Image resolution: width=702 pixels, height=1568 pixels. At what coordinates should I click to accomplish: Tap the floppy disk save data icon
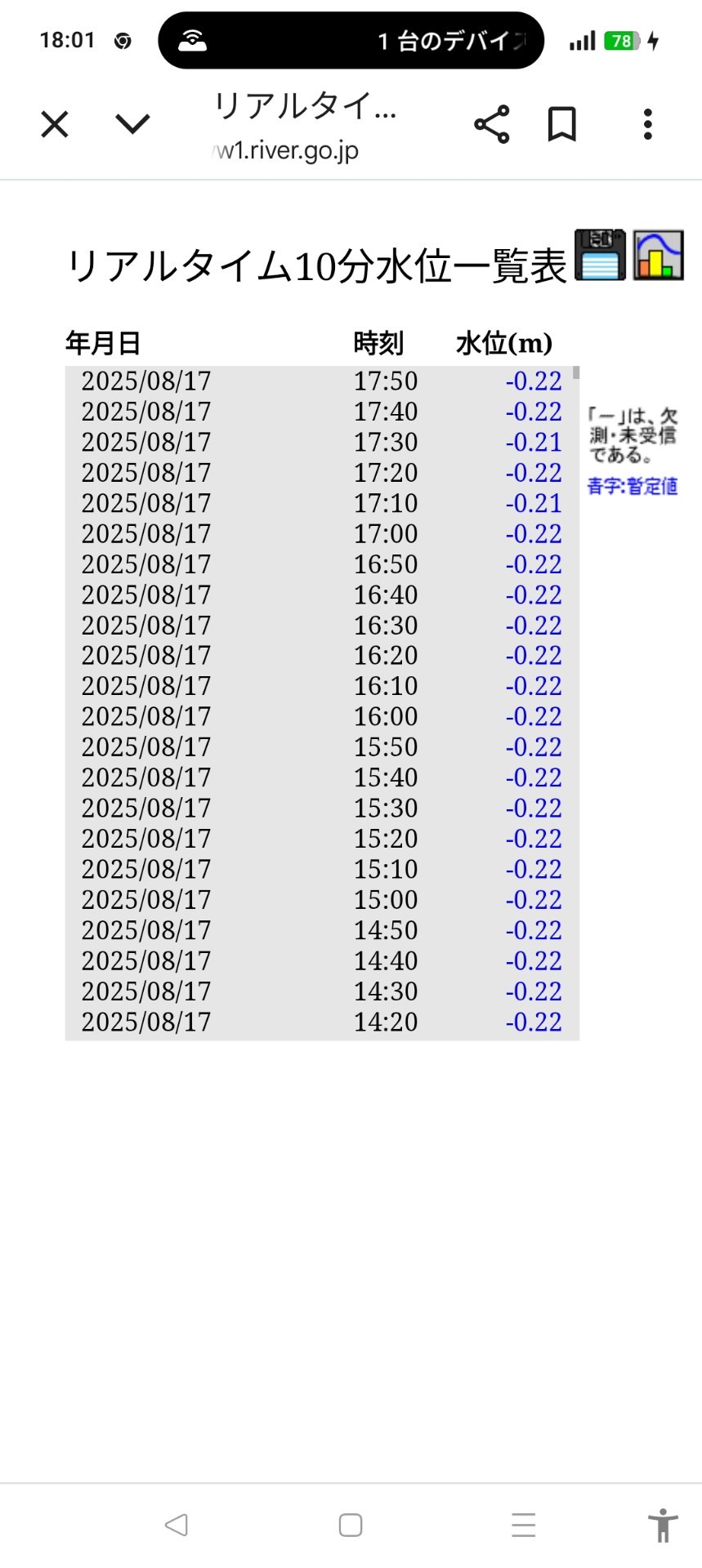click(601, 255)
